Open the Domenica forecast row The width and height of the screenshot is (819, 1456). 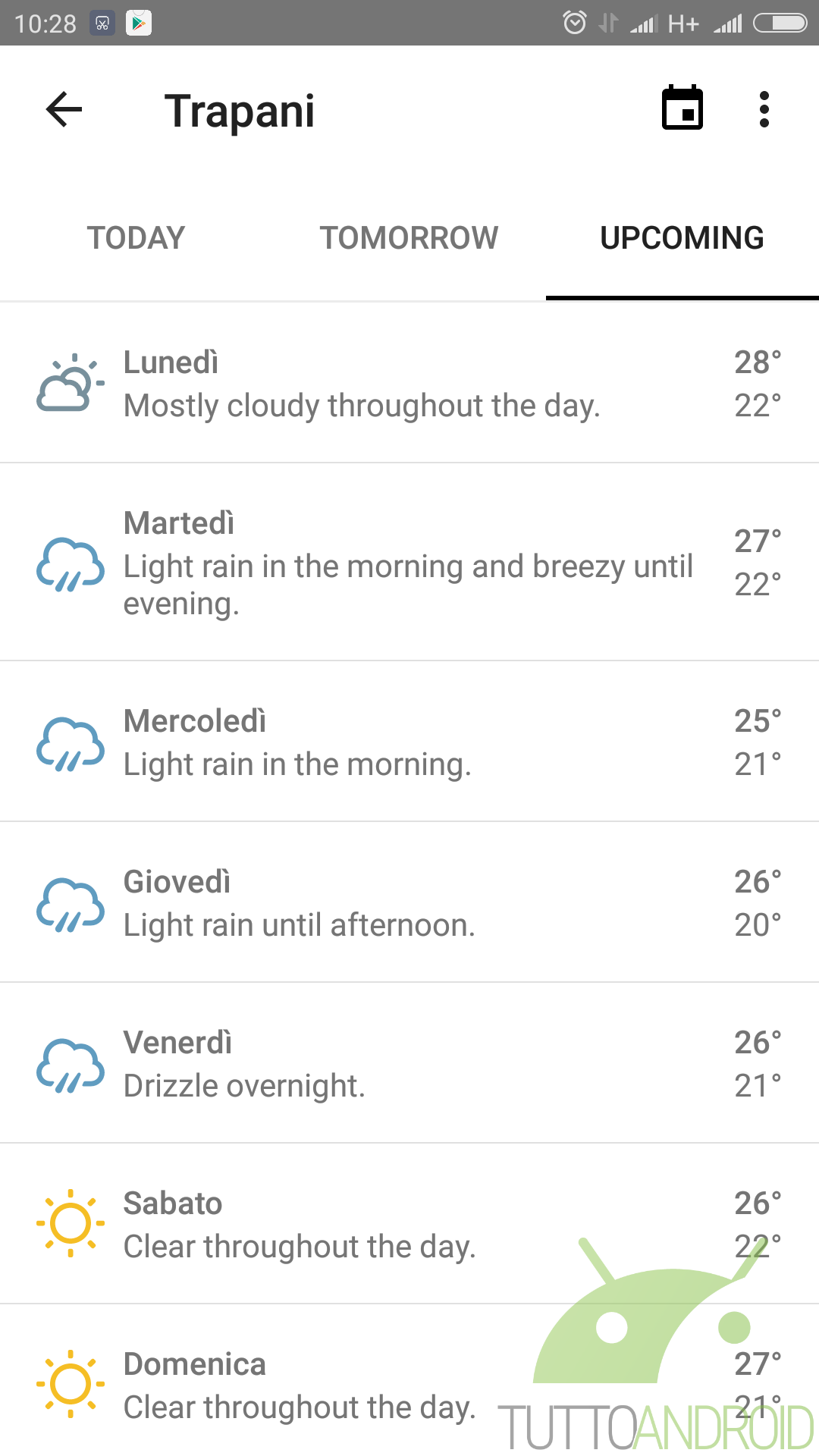pos(409,1381)
